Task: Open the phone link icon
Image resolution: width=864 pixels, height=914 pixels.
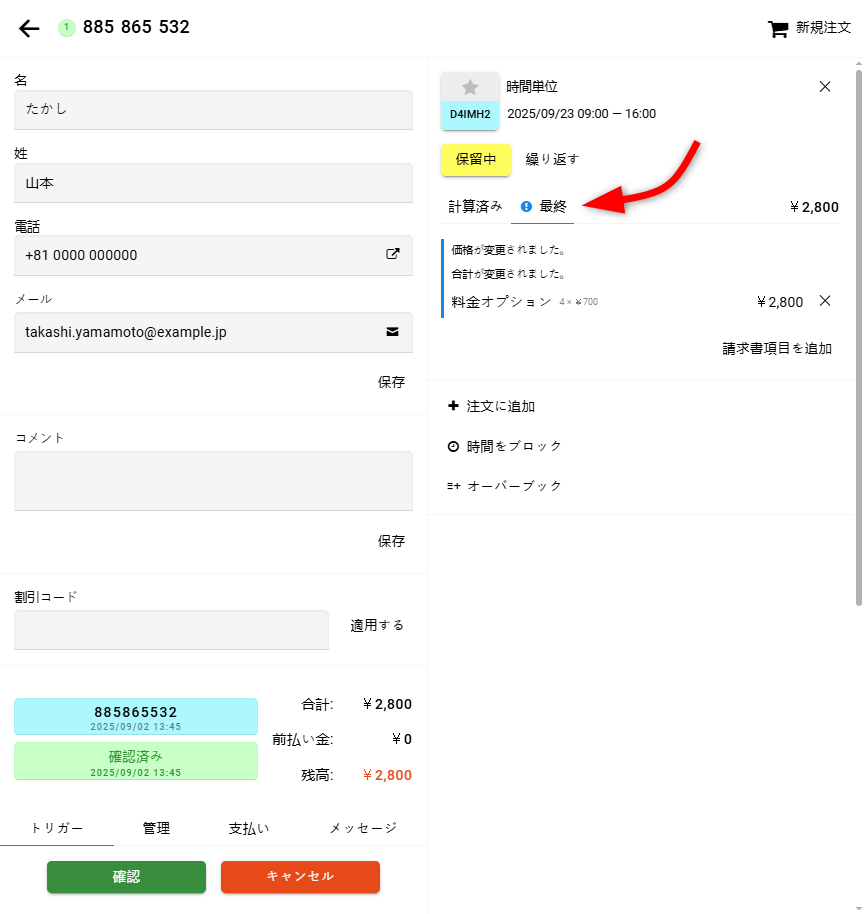Action: 393,255
